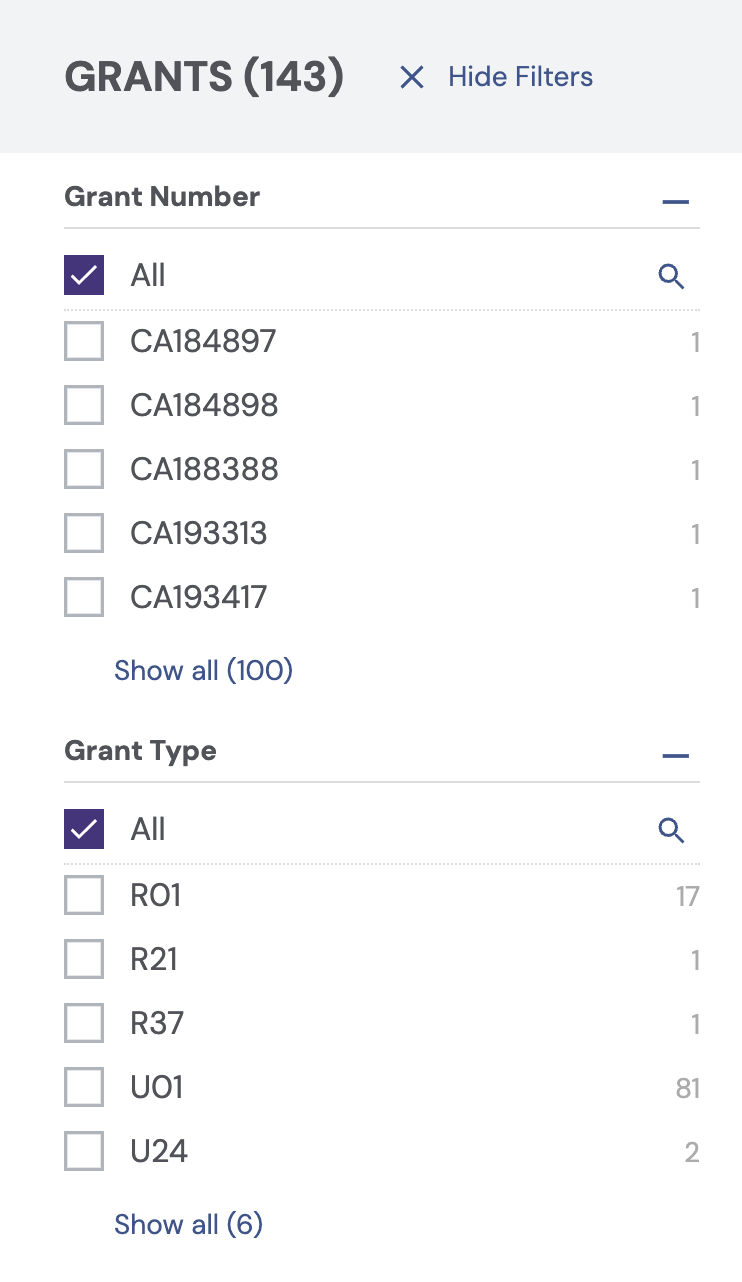
Task: Collapse the Grant Number section
Action: (676, 200)
